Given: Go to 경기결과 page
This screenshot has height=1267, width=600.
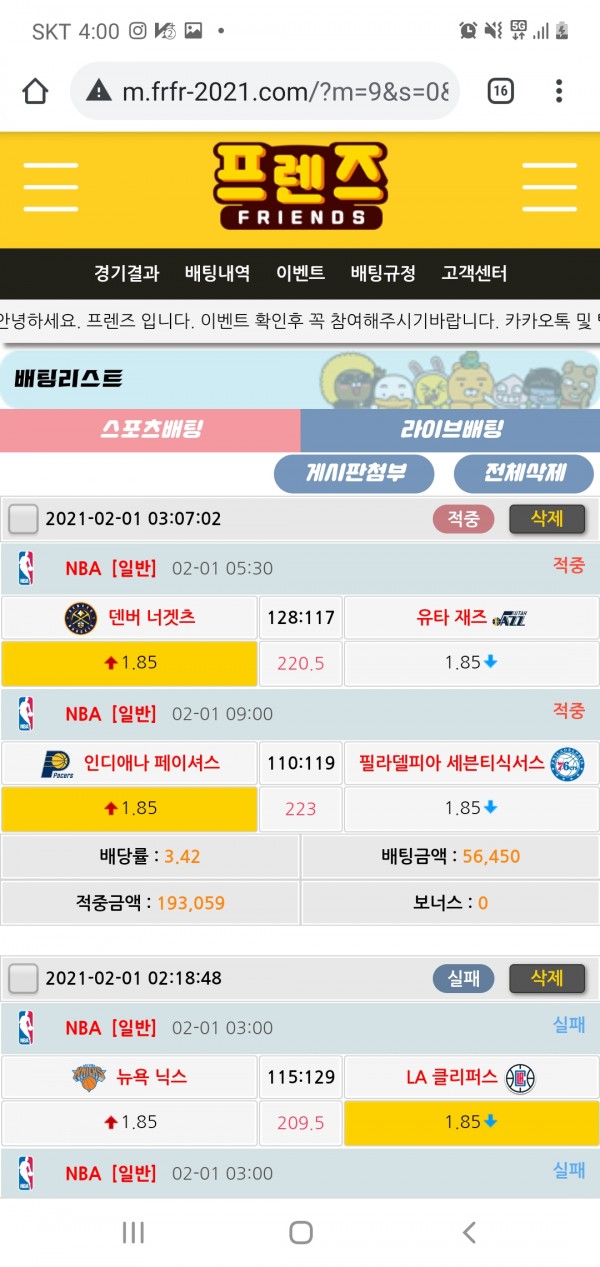Looking at the screenshot, I should click(126, 273).
